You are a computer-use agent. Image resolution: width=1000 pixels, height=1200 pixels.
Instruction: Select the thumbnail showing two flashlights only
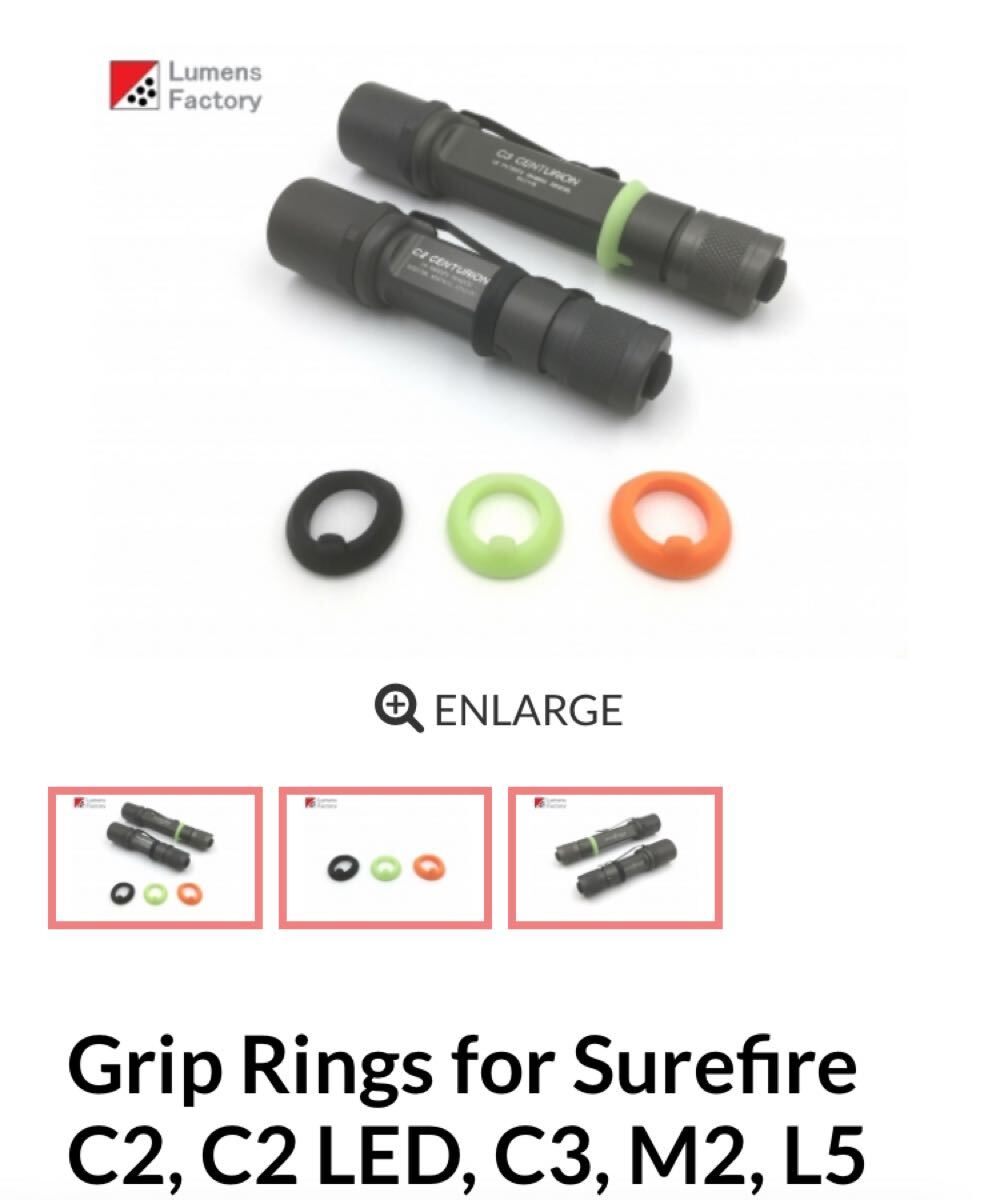615,857
